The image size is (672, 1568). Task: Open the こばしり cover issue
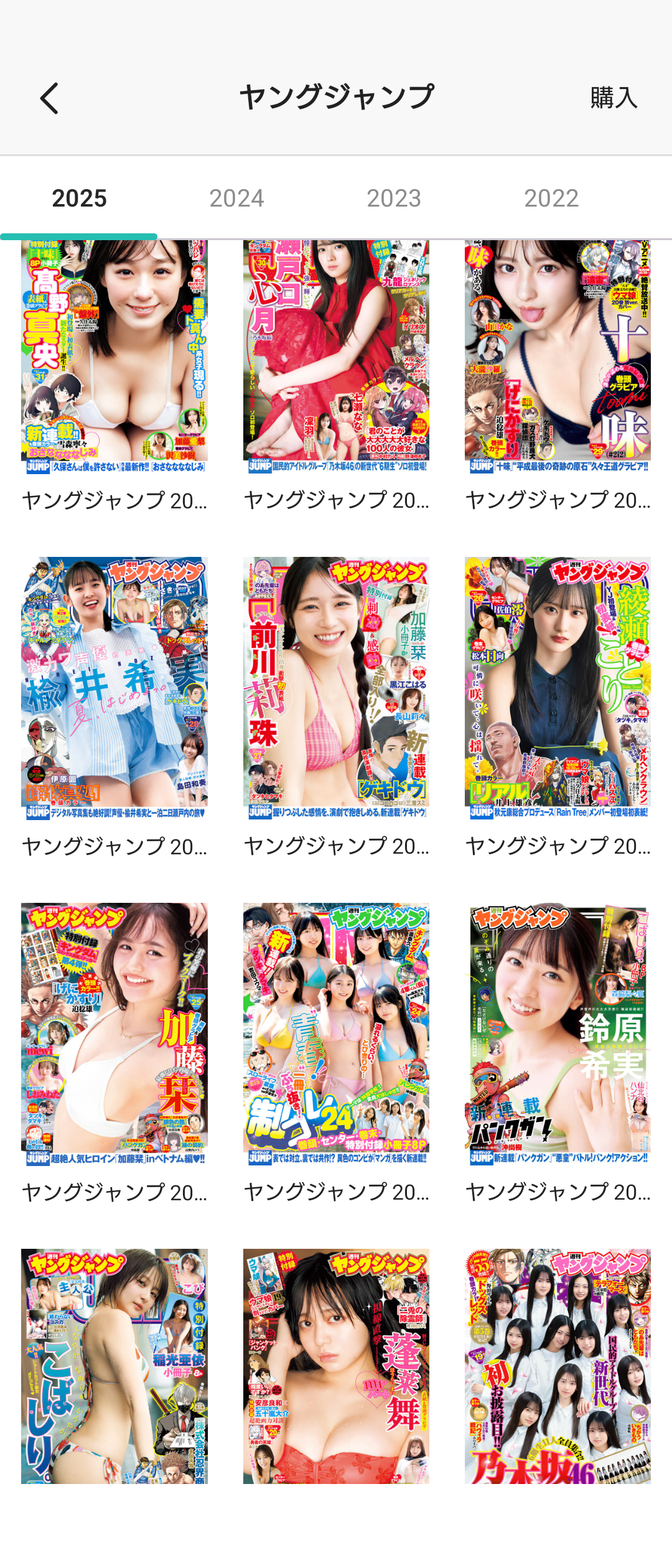114,1366
